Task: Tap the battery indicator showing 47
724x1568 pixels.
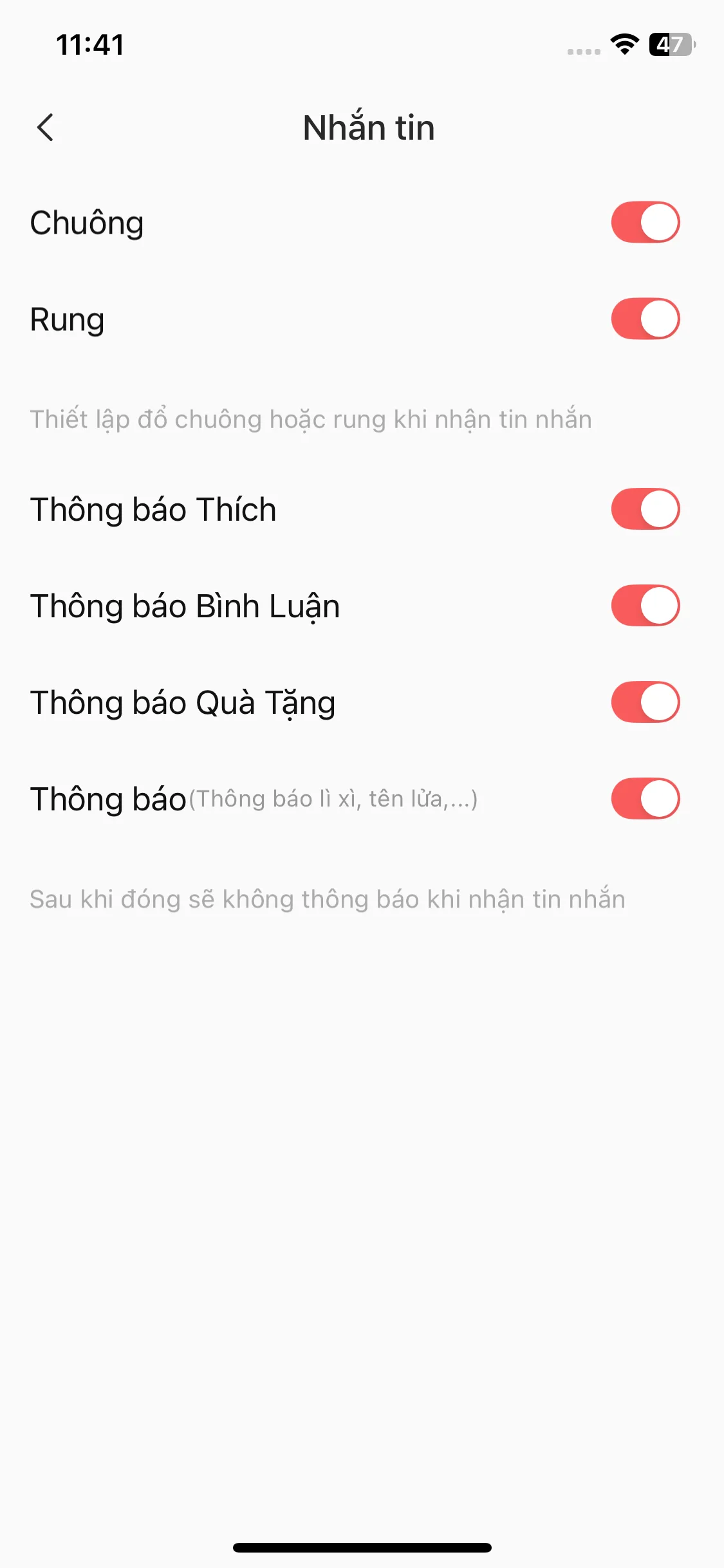Action: pos(671,44)
